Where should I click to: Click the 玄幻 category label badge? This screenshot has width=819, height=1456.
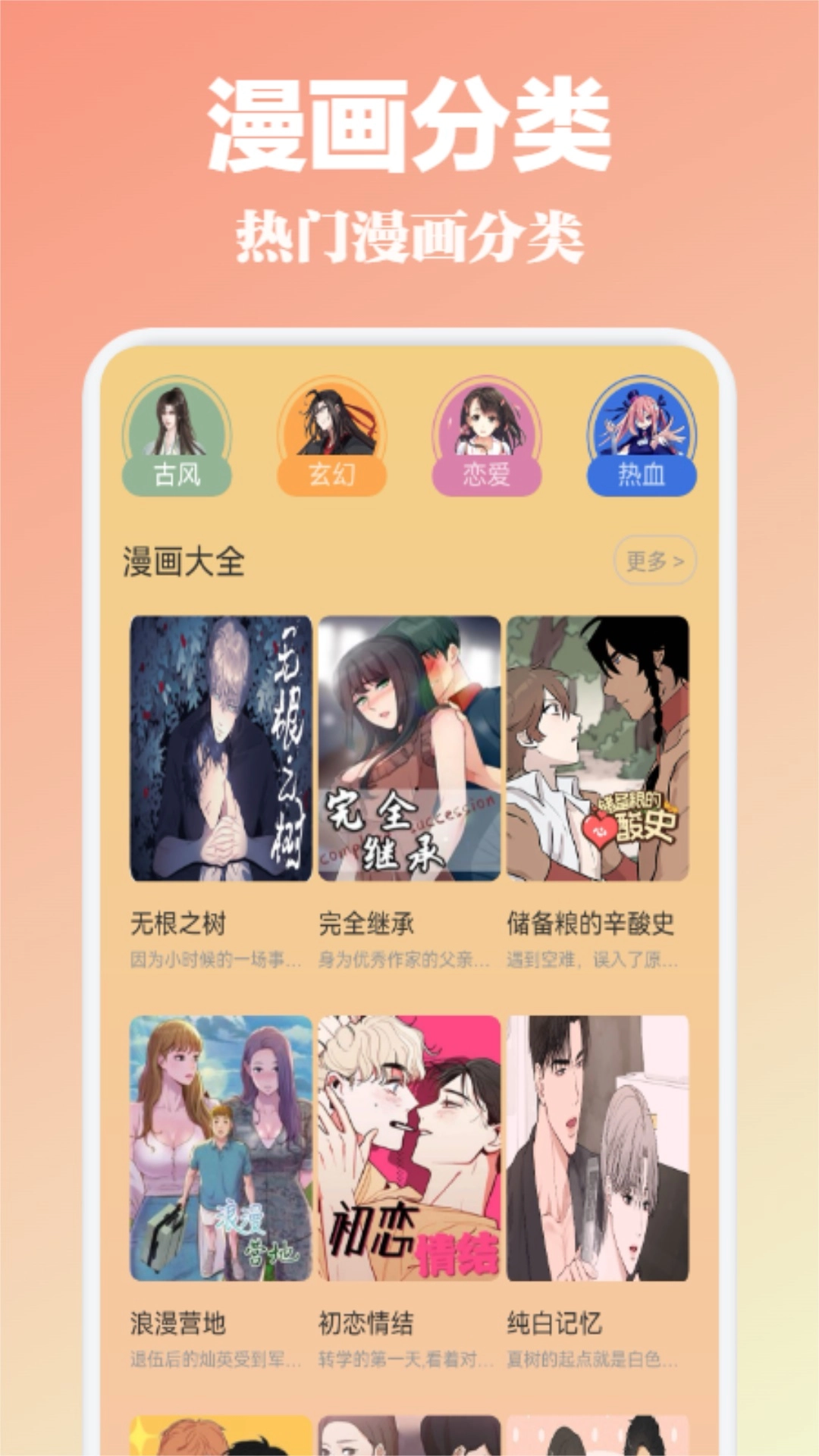334,477
